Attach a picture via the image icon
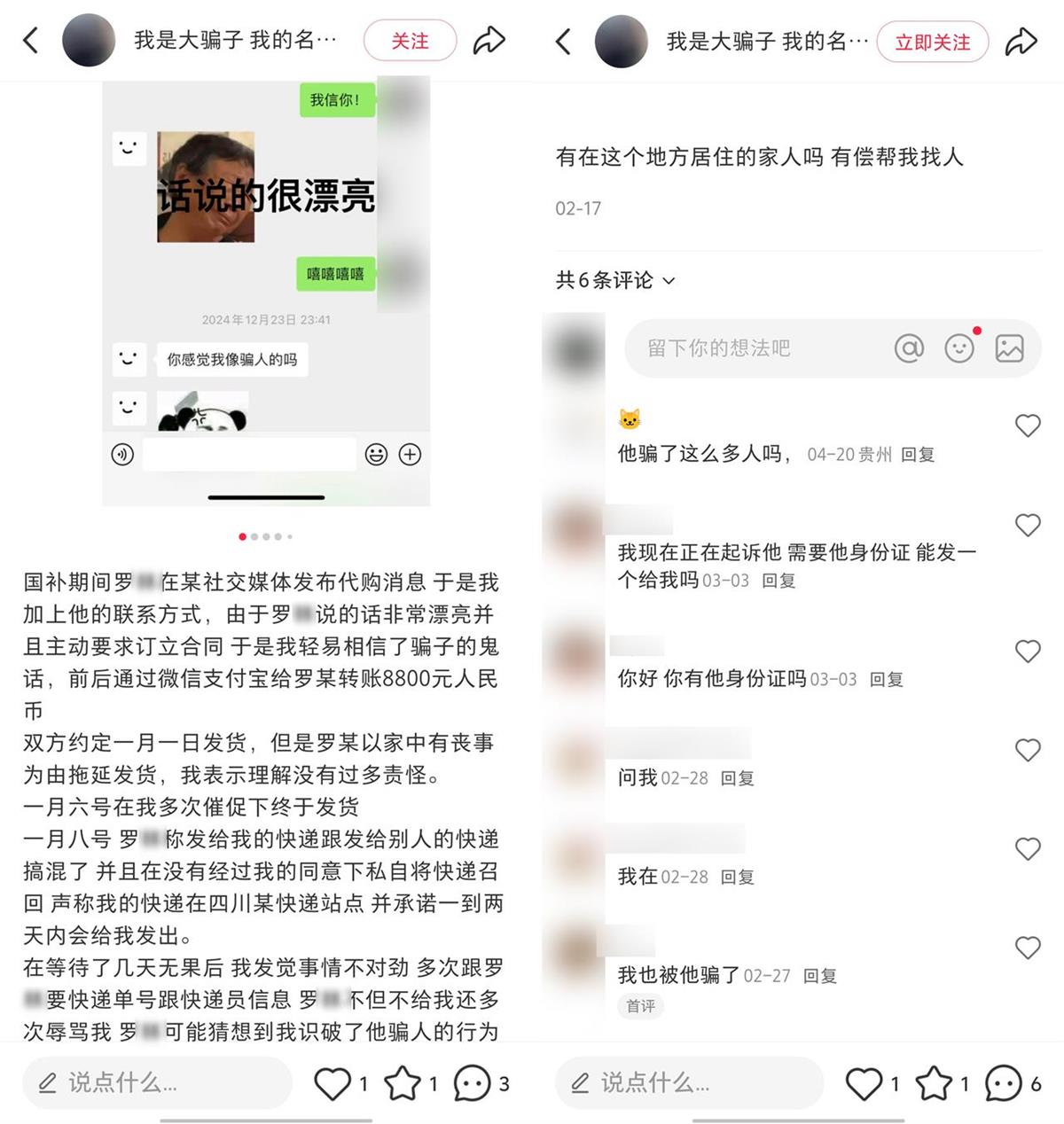The width and height of the screenshot is (1064, 1124). tap(1009, 348)
